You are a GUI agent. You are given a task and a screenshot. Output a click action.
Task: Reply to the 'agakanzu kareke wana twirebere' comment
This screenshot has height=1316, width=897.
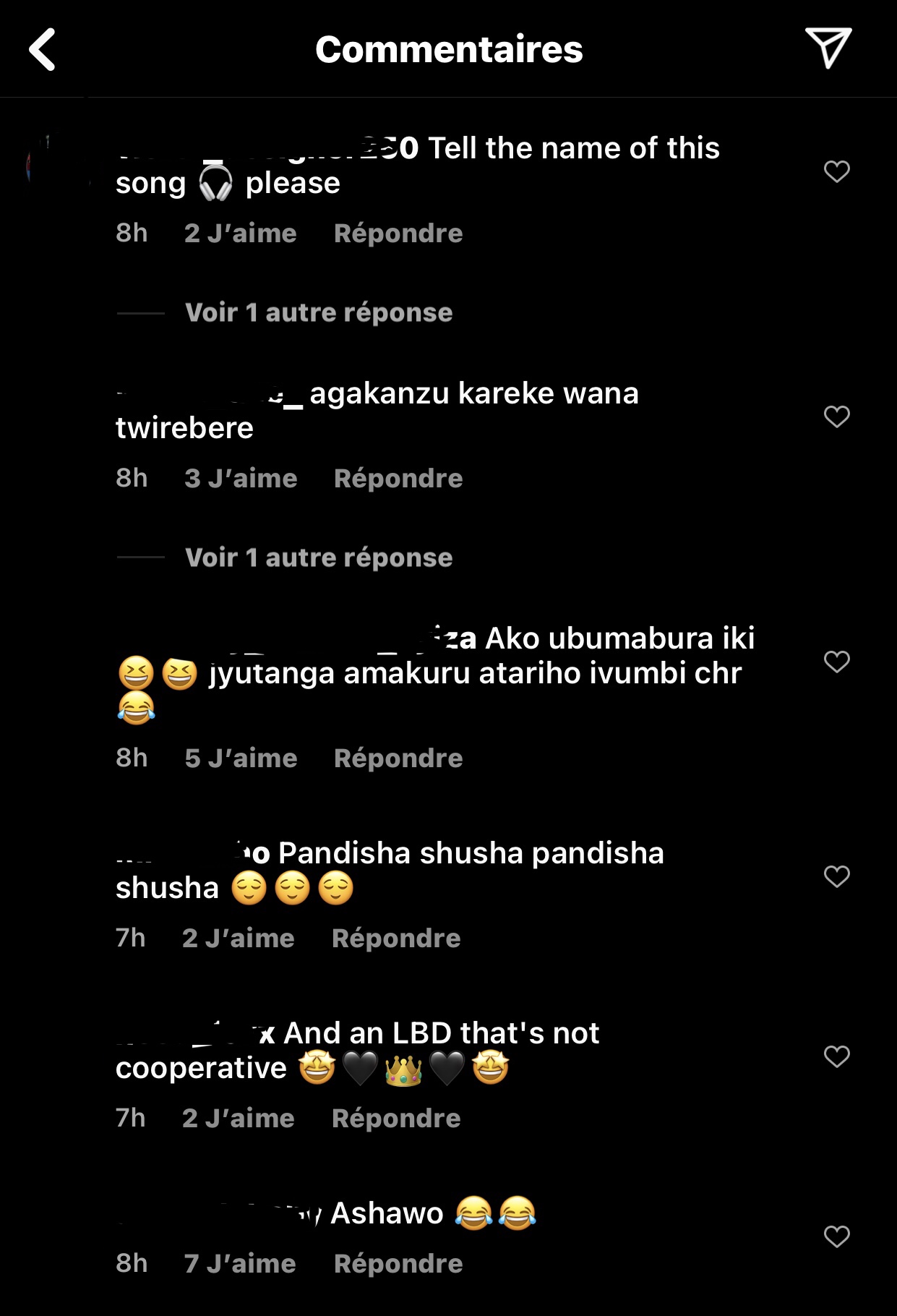point(398,479)
